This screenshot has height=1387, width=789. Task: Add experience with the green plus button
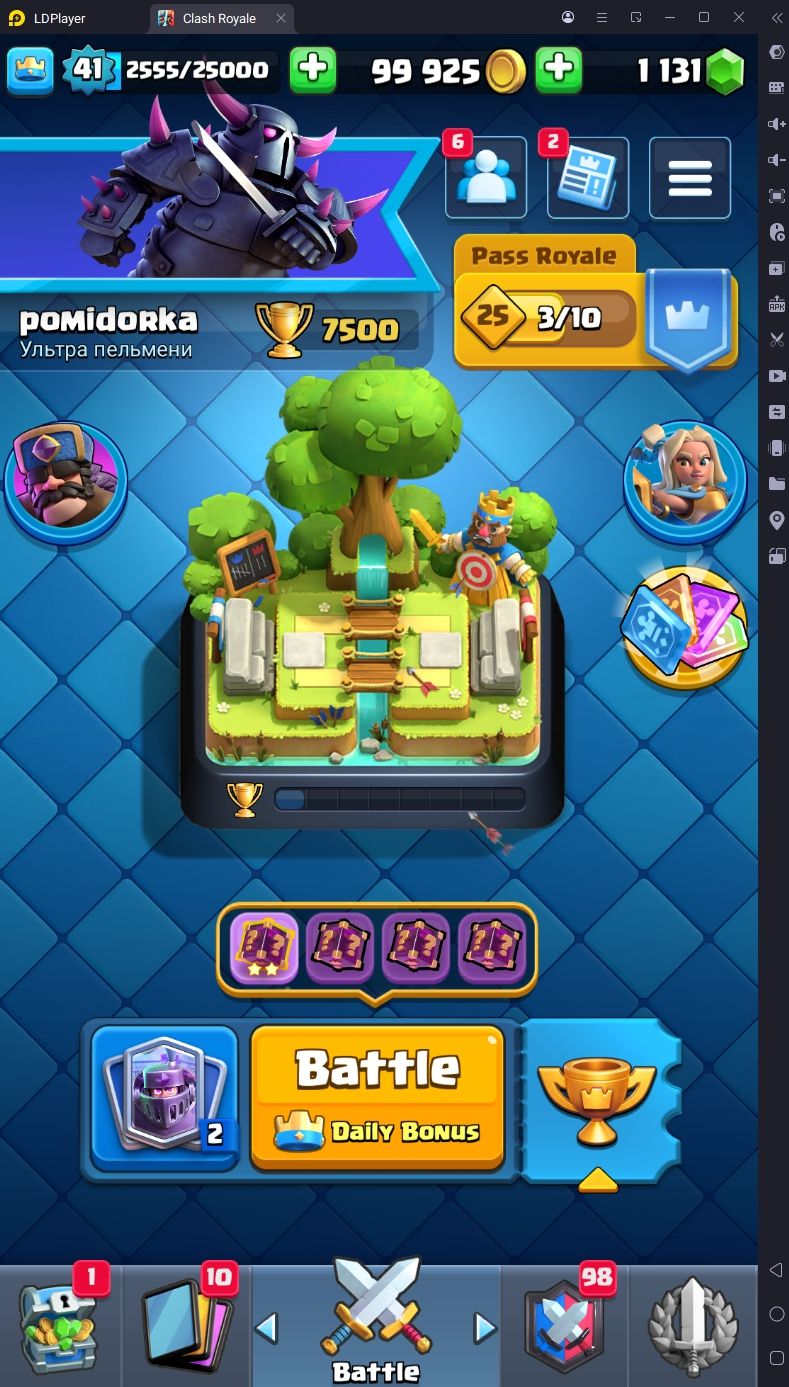[x=313, y=70]
